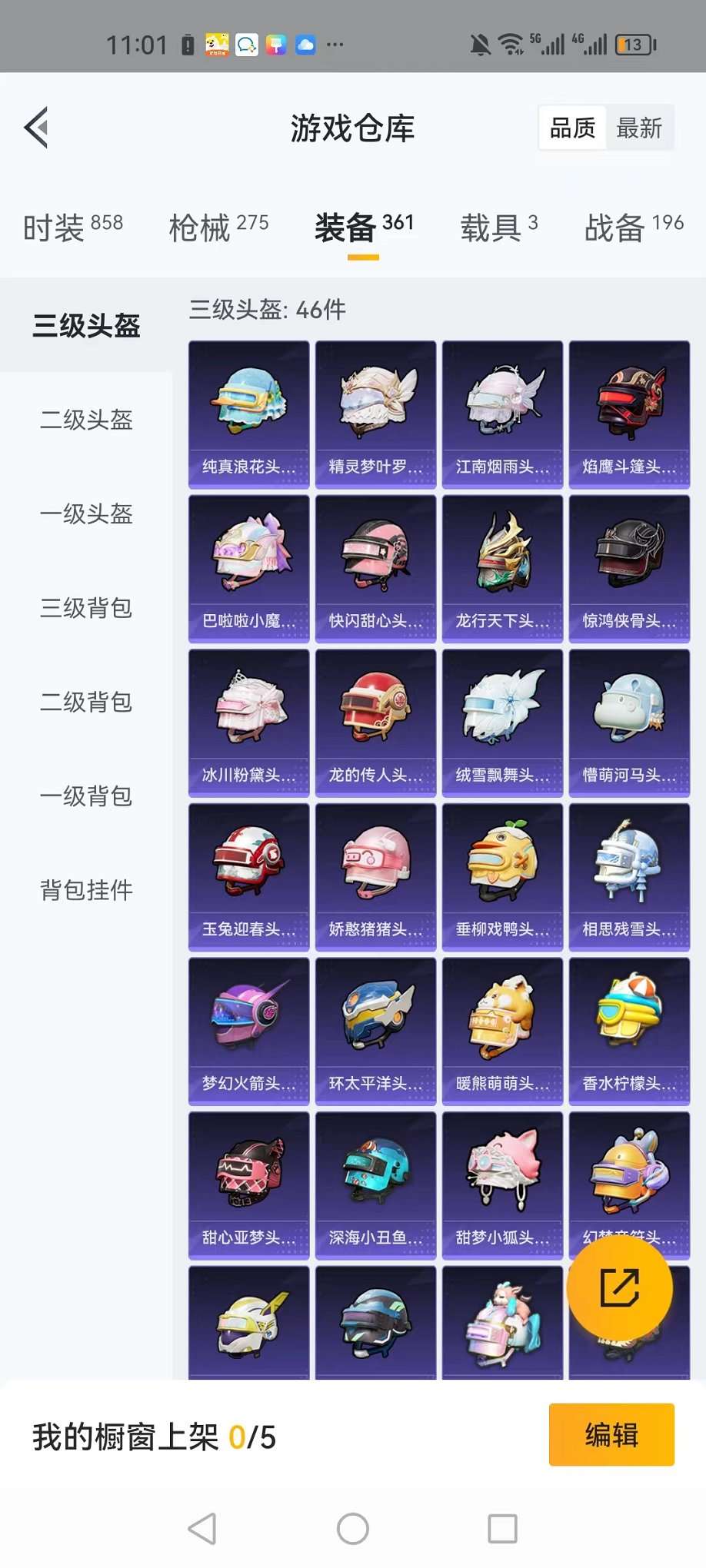Open the 憎萌河马 helmet item
This screenshot has height=1568, width=706.
point(629,723)
